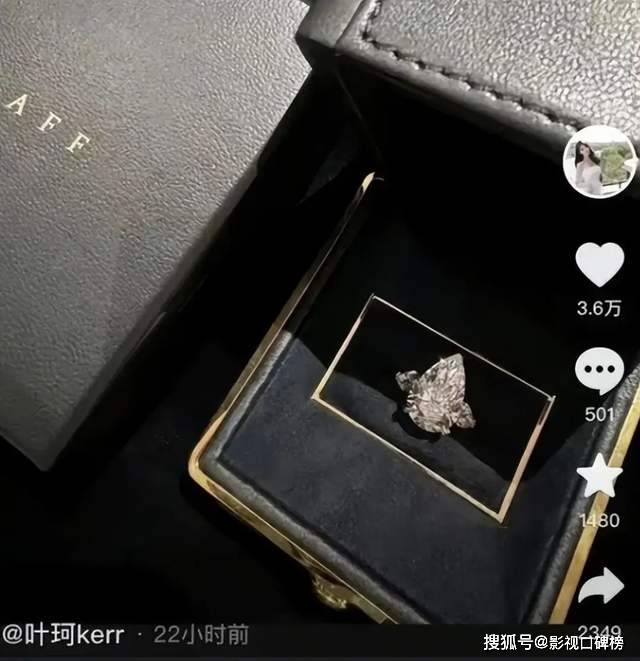Viewport: 640px width, 661px height.
Task: Share the video with the arrow icon
Action: tap(600, 585)
